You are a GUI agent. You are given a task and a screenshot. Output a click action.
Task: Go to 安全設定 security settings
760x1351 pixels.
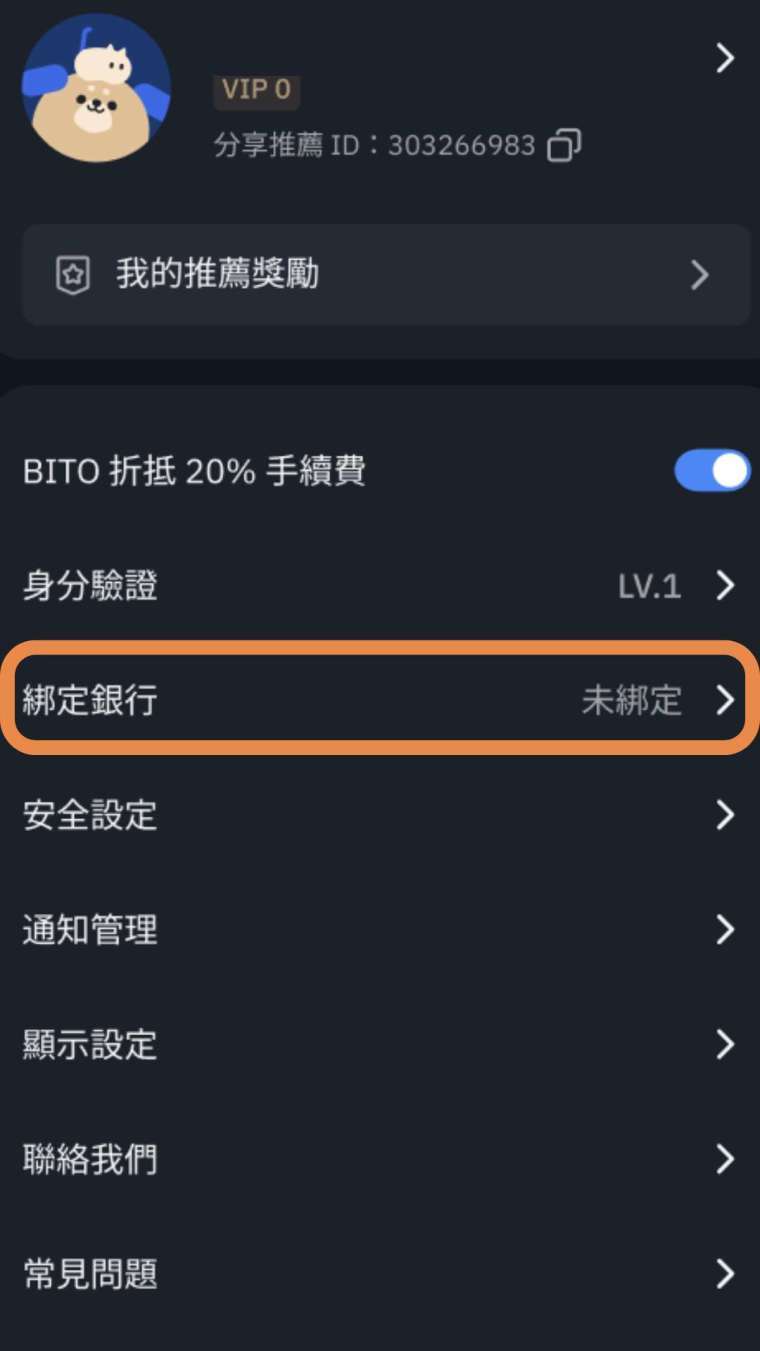[380, 815]
